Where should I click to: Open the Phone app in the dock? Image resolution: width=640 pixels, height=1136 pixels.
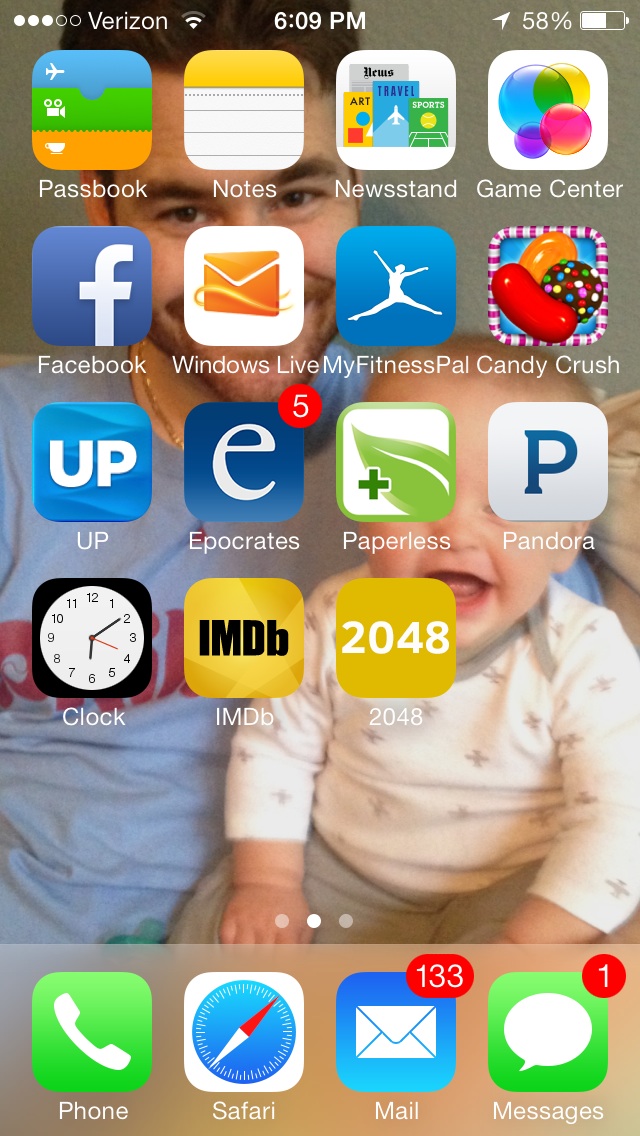[x=92, y=1032]
